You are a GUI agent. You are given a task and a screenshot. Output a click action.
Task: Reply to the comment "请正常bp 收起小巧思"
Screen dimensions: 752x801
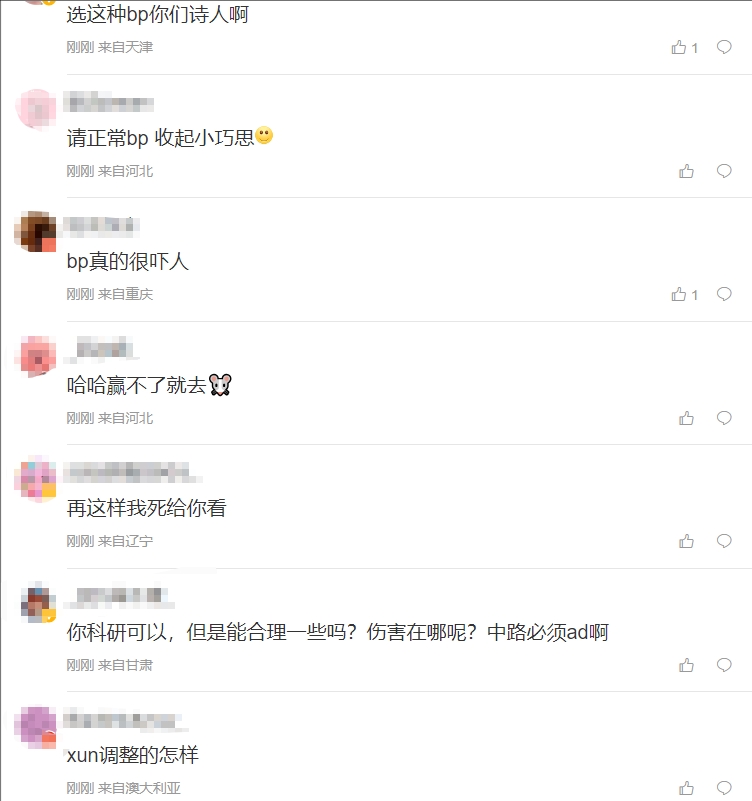(724, 171)
